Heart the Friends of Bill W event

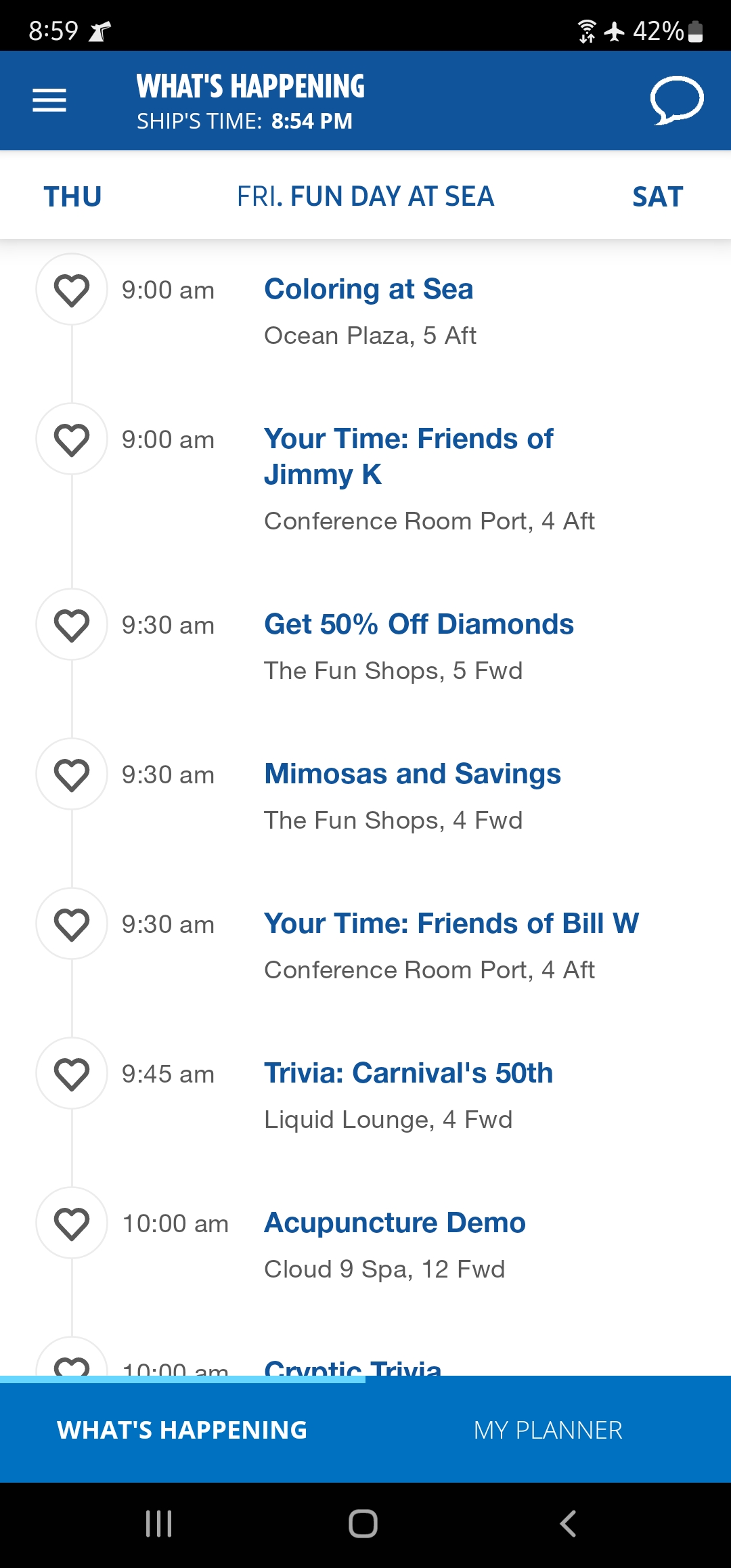[x=72, y=924]
